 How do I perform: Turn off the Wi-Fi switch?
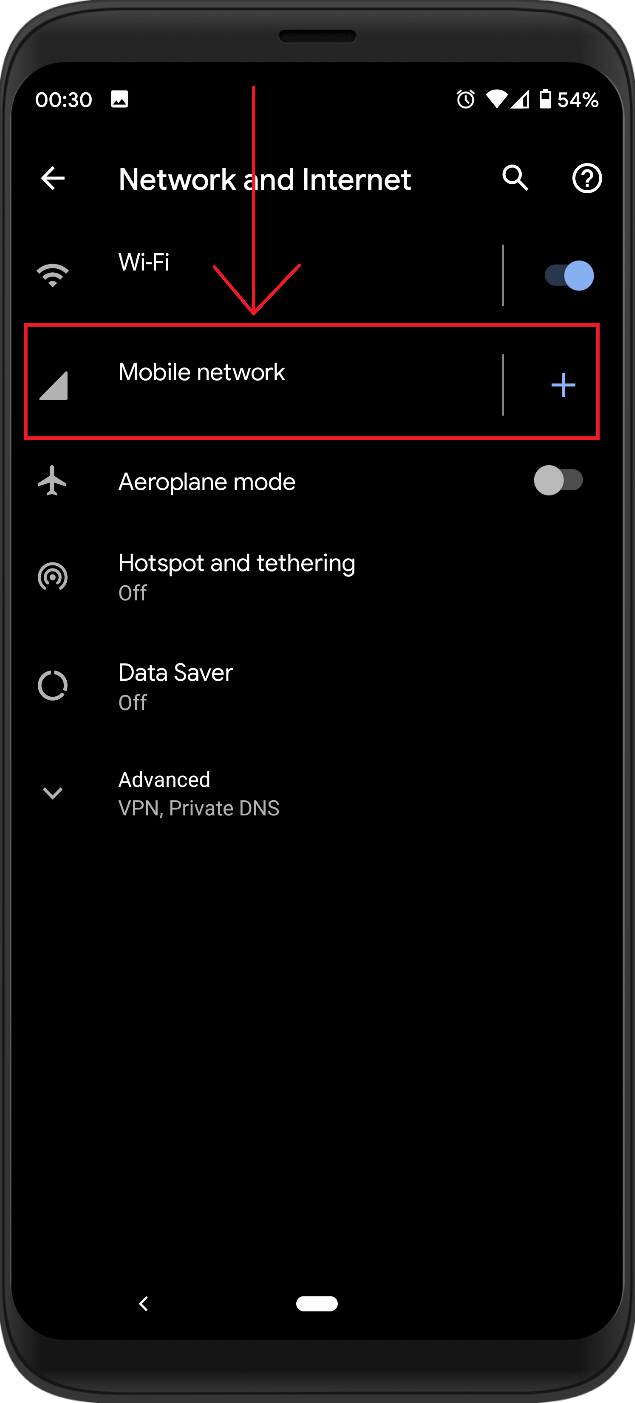[569, 275]
